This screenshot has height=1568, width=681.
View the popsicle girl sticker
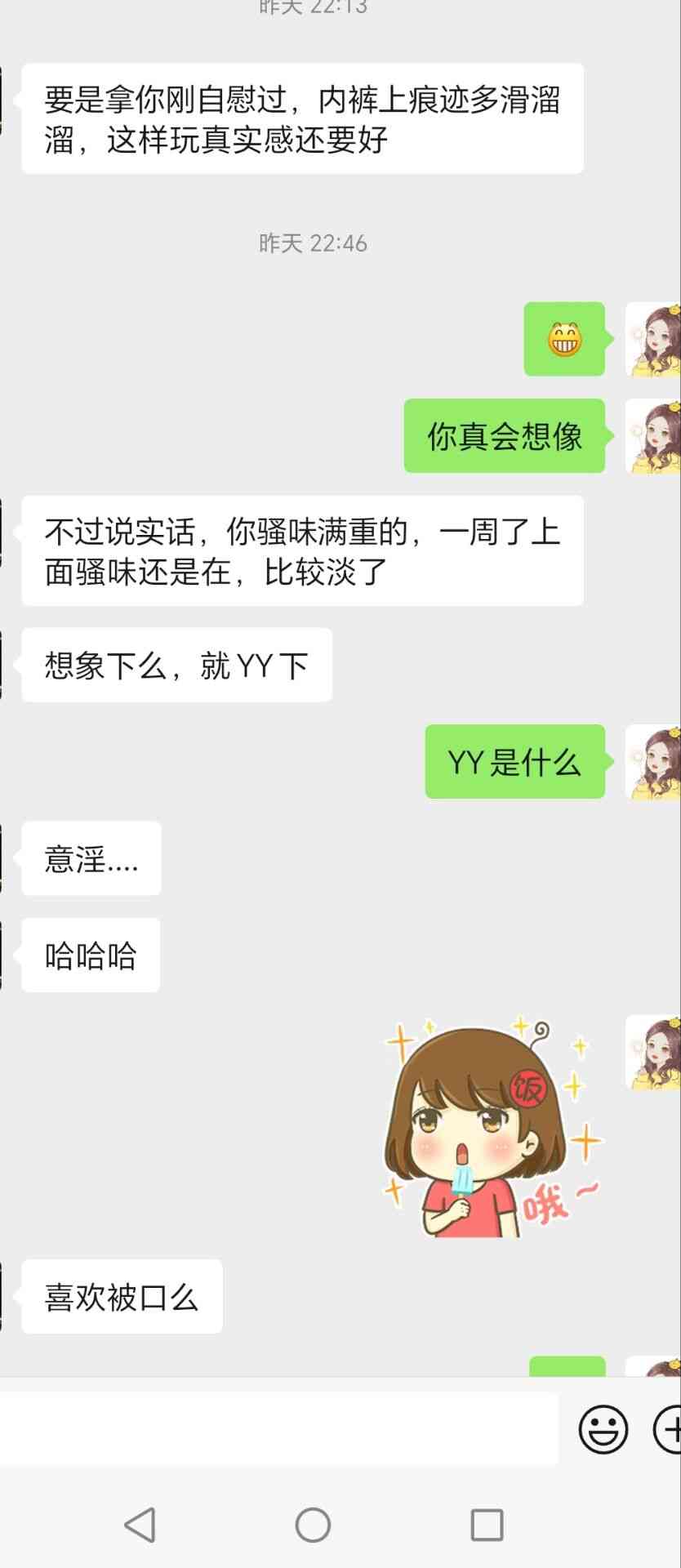click(490, 1129)
